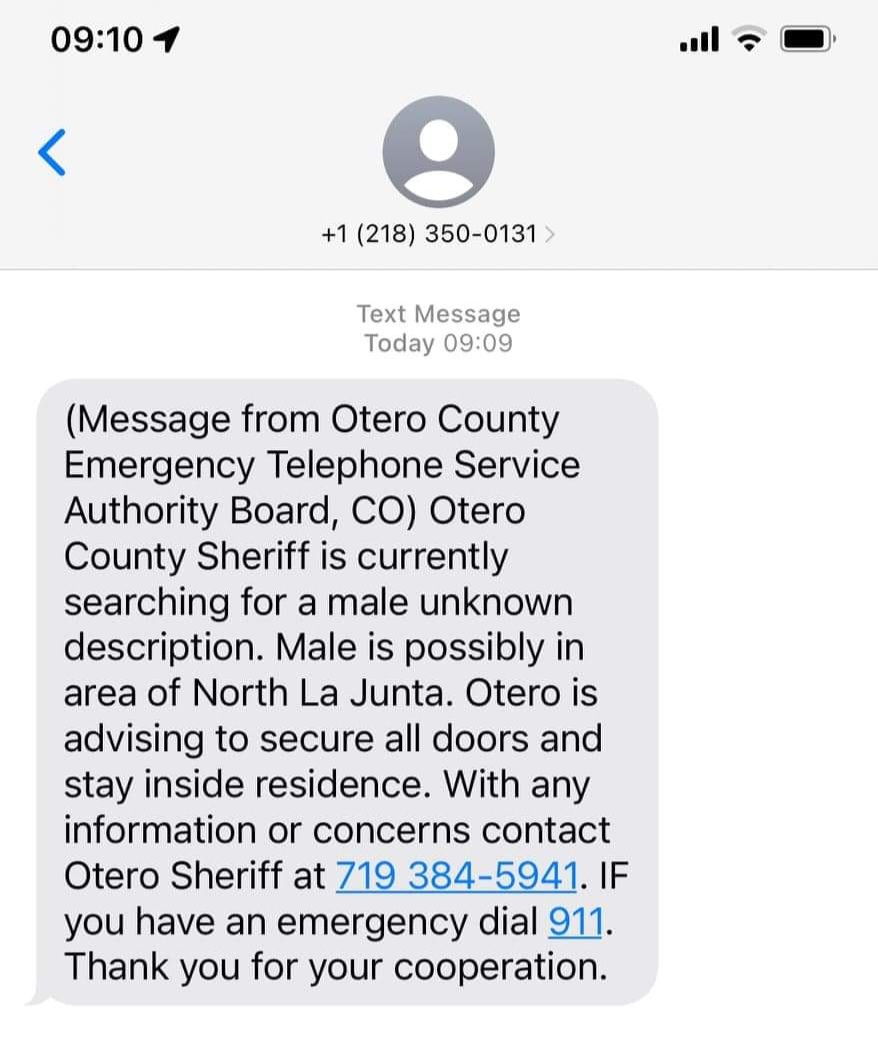Image resolution: width=878 pixels, height=1049 pixels.
Task: Go back to the messages list
Action: [52, 152]
